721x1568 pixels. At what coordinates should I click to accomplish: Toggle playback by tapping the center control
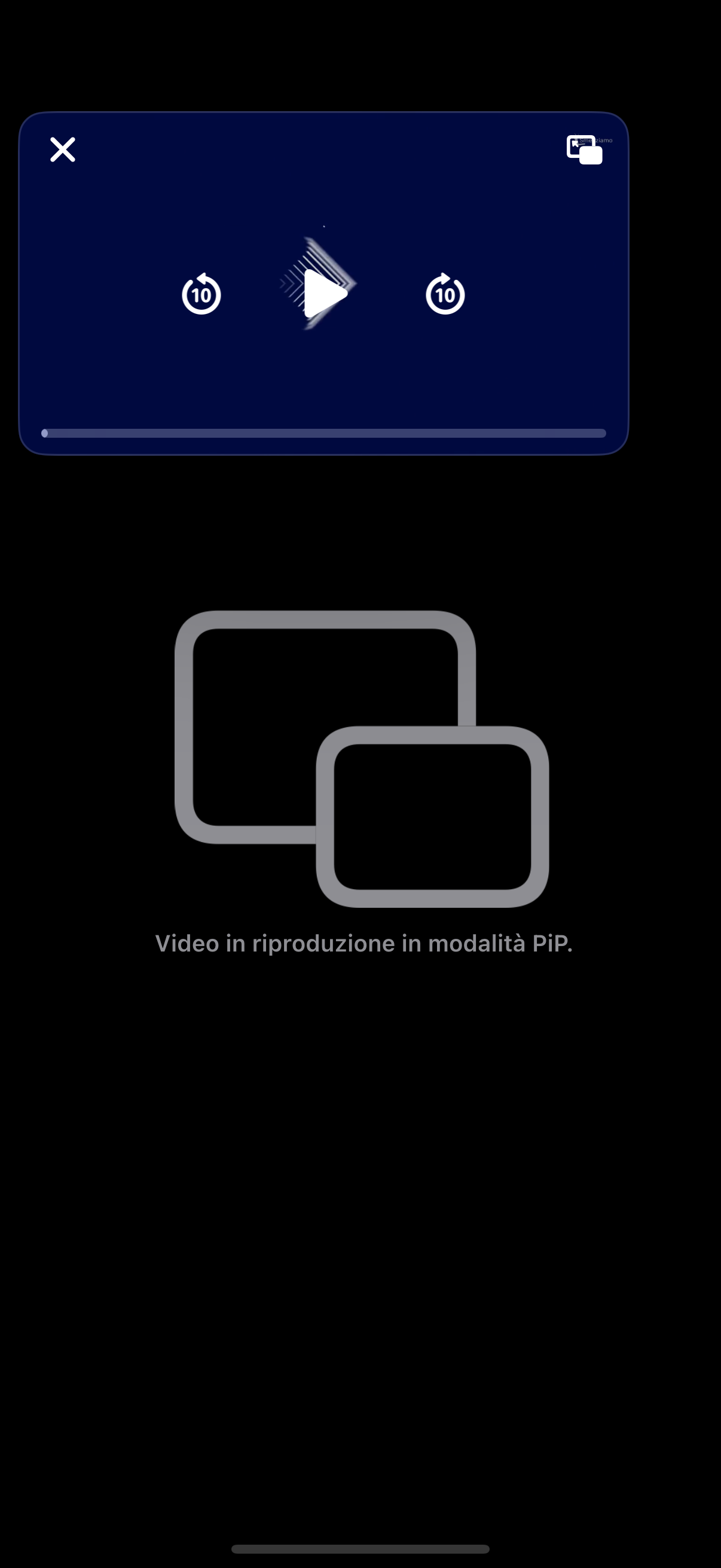[x=324, y=294]
